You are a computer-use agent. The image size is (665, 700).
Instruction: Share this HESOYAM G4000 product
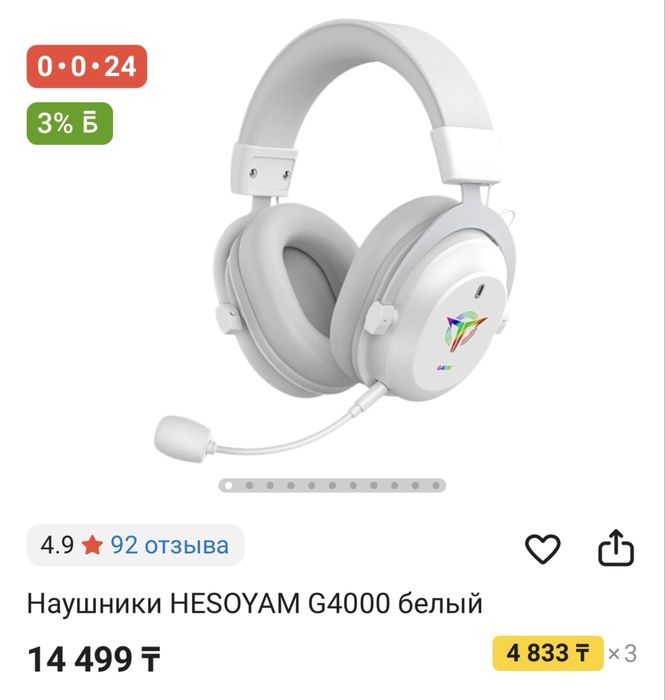[616, 547]
